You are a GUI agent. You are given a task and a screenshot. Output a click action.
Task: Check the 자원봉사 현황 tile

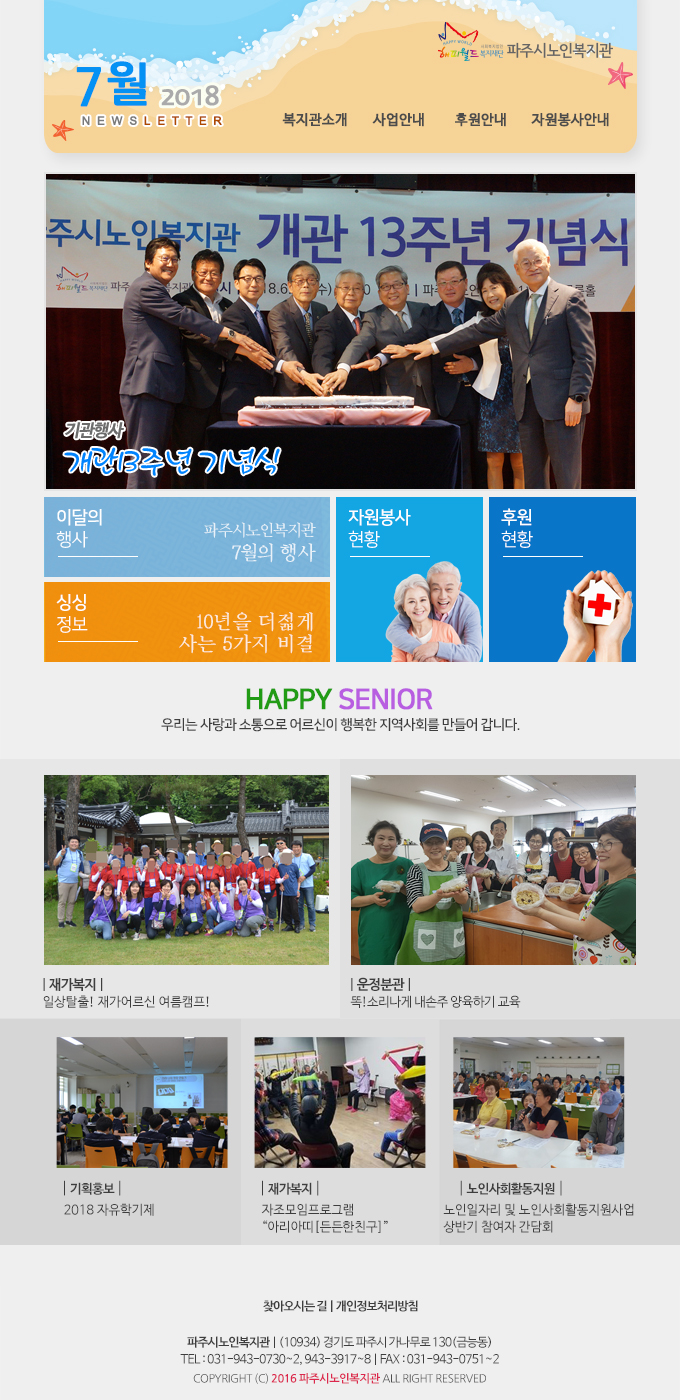(x=409, y=579)
